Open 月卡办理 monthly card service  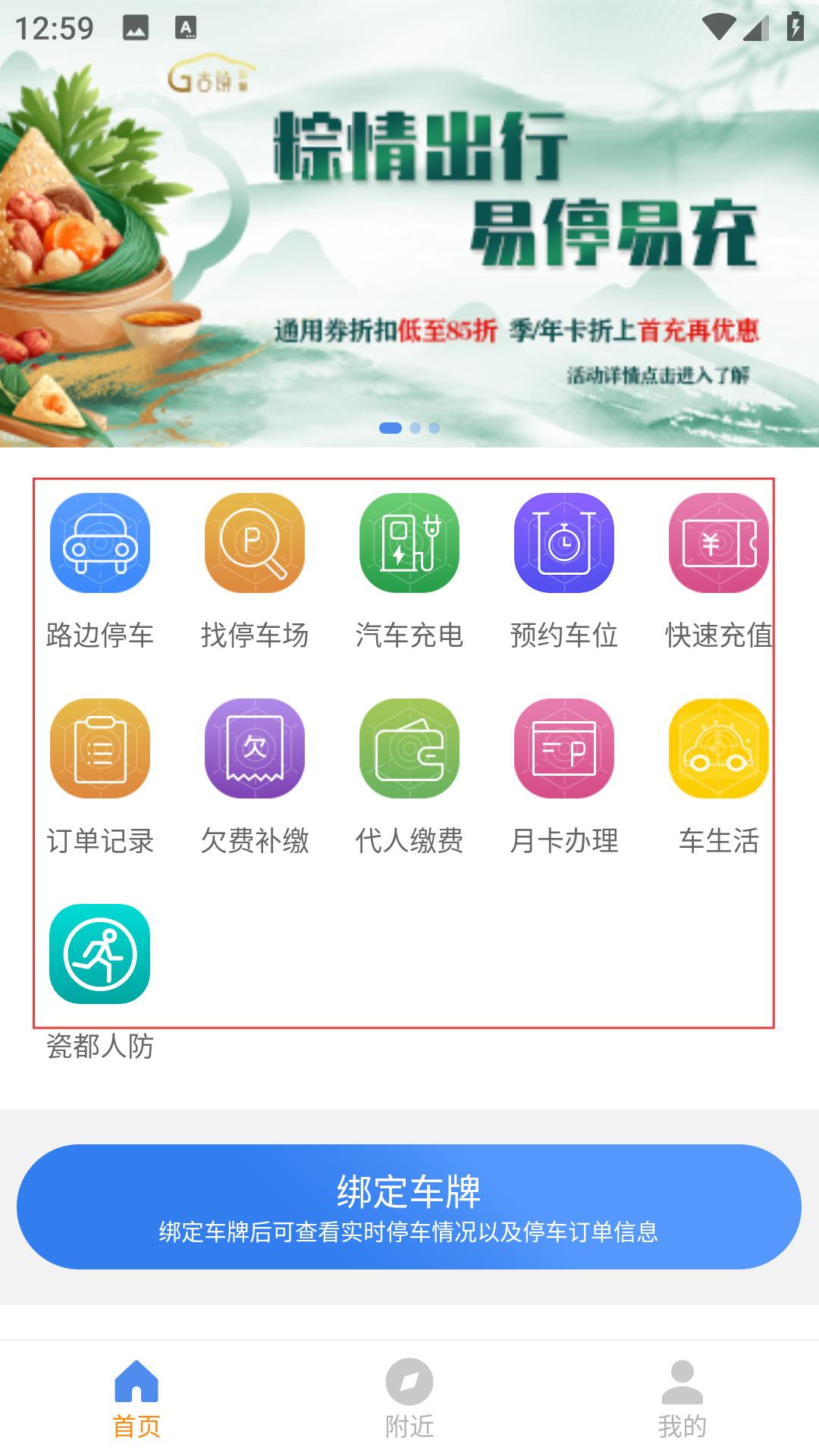tap(564, 748)
